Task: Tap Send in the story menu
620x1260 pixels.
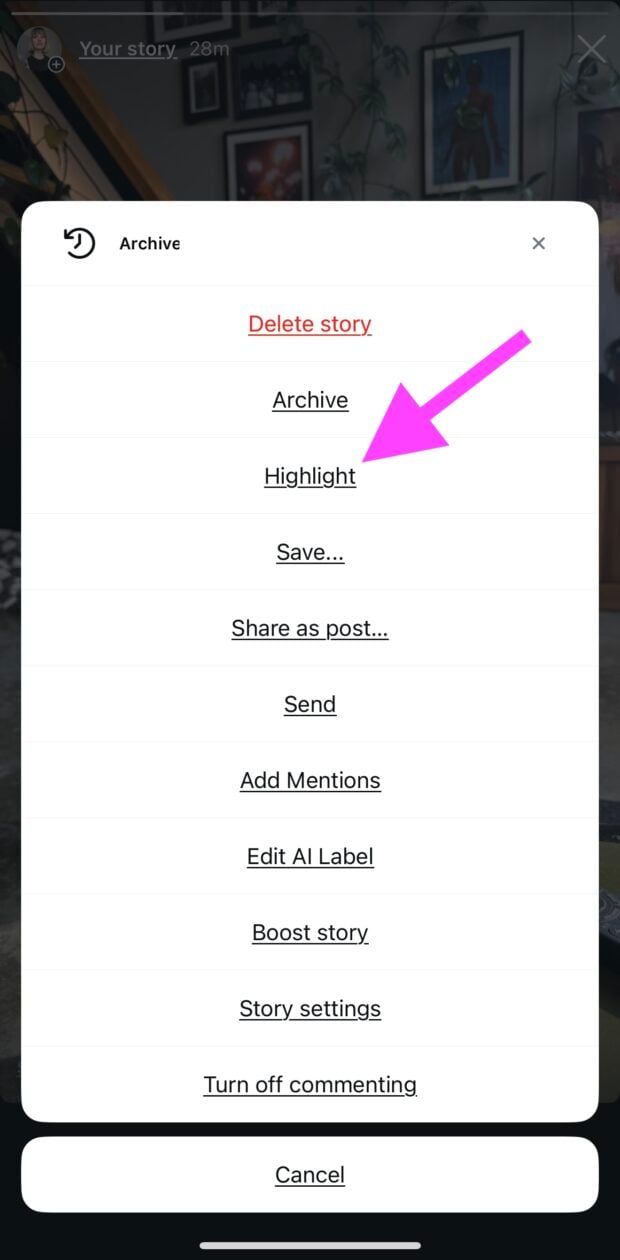Action: coord(310,704)
